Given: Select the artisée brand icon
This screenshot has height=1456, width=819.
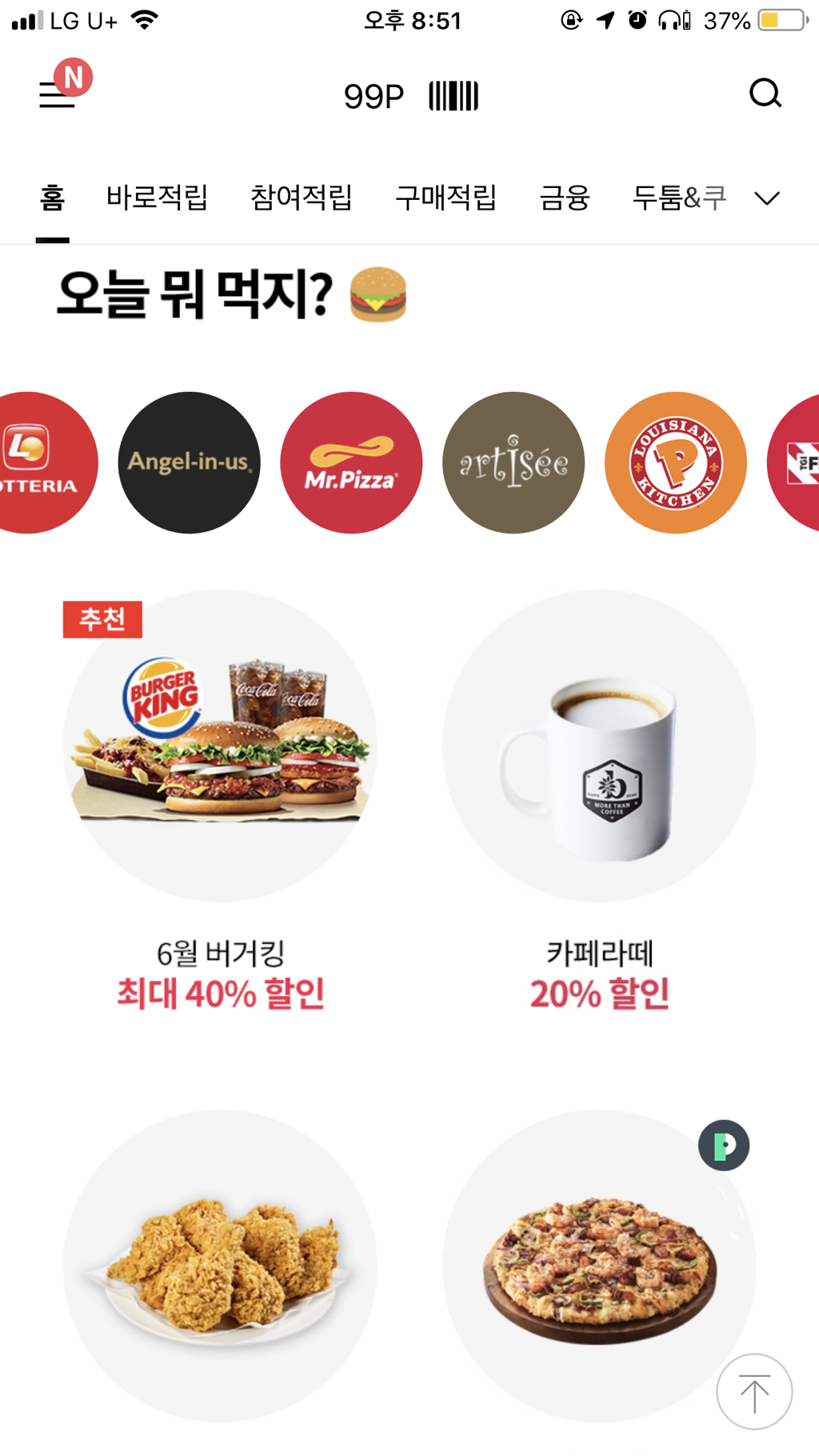Looking at the screenshot, I should (513, 462).
